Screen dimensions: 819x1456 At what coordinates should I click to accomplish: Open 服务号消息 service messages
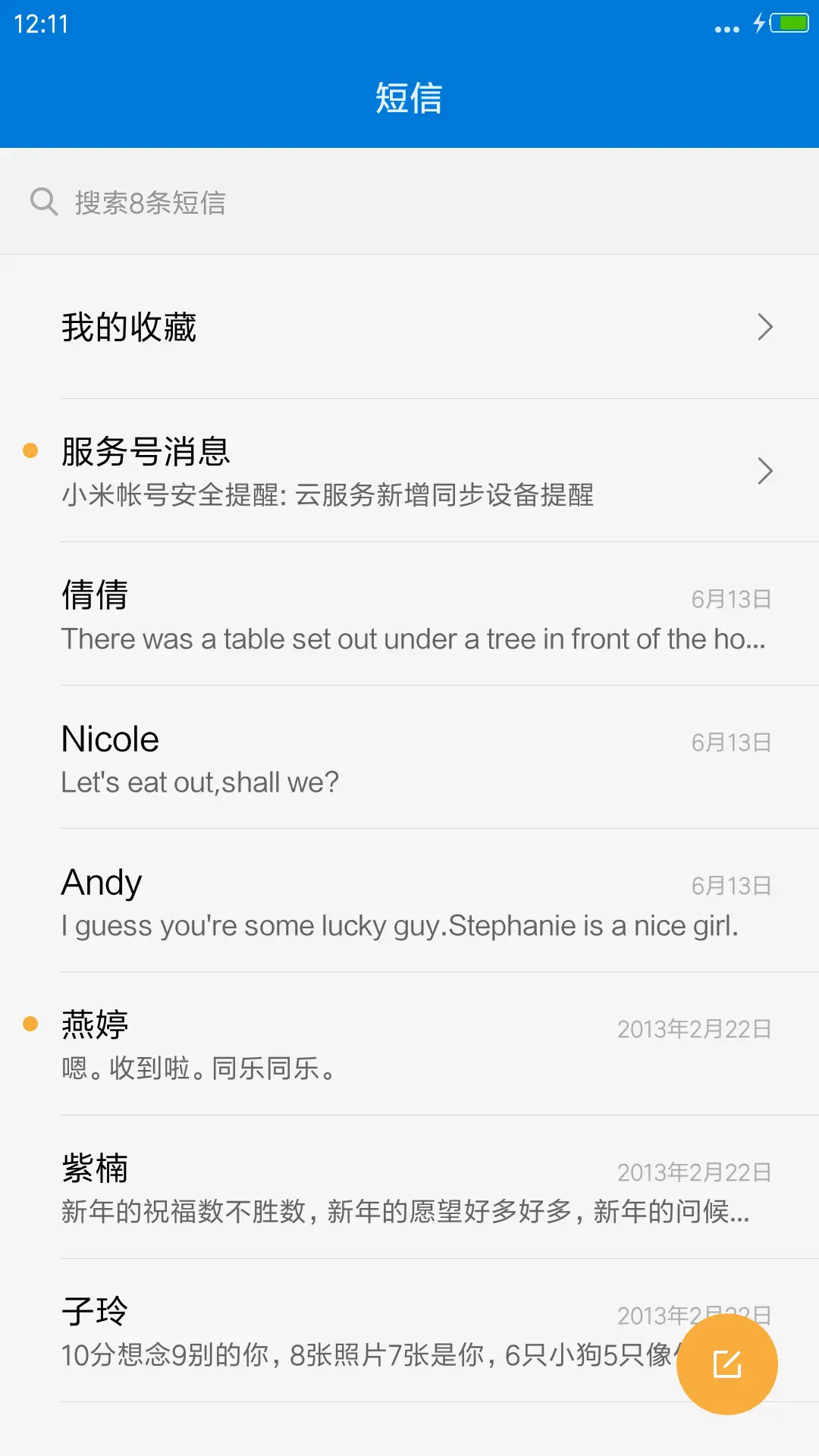(409, 471)
